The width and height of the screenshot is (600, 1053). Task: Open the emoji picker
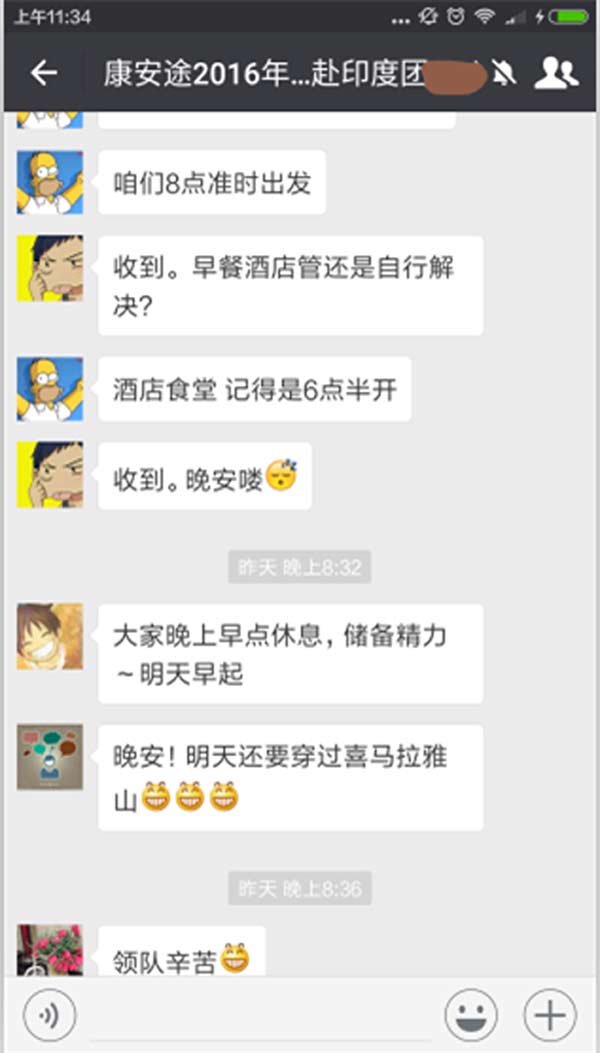tap(471, 1015)
